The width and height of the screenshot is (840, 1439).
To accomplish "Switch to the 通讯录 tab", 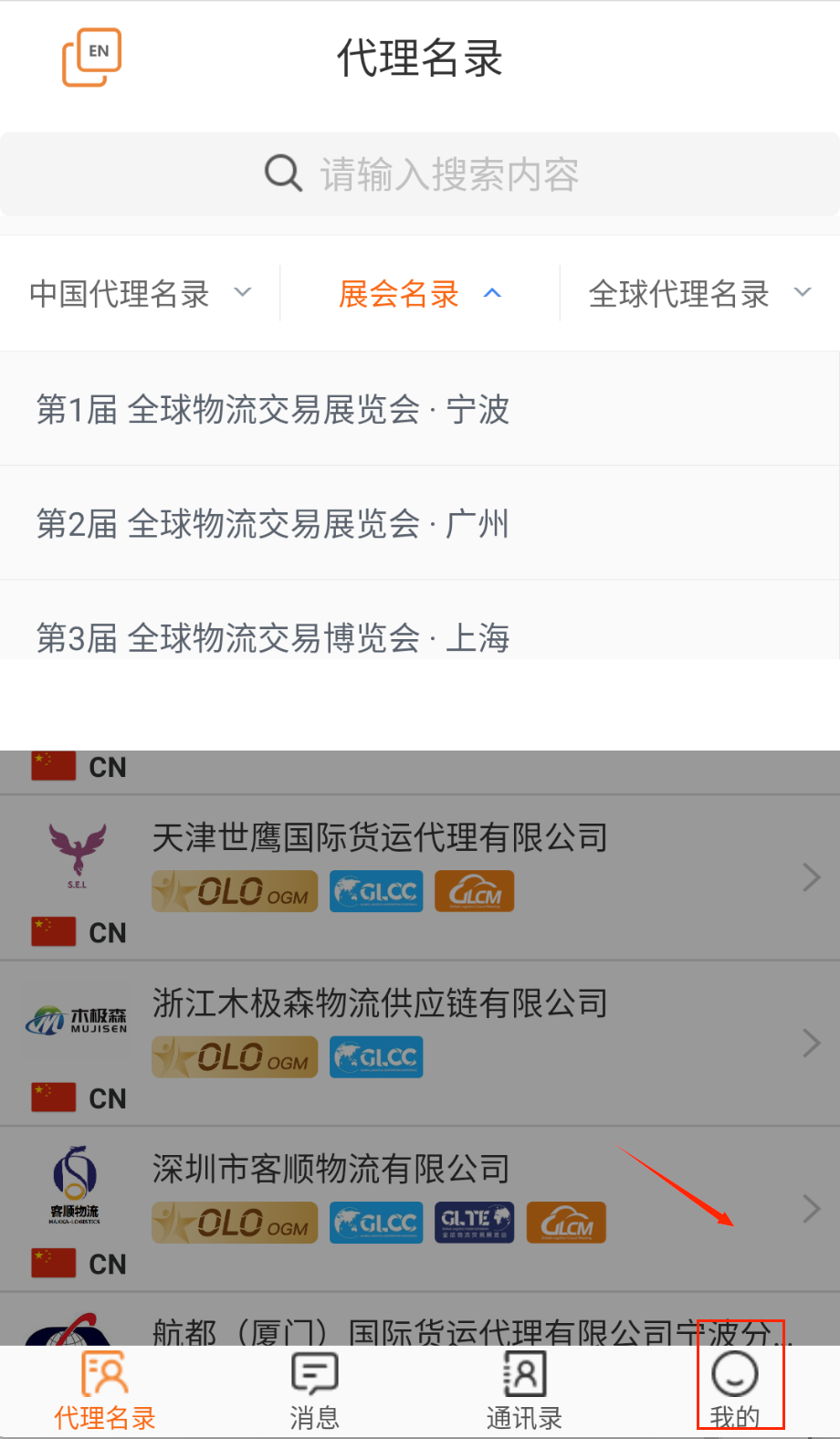I will point(524,1392).
